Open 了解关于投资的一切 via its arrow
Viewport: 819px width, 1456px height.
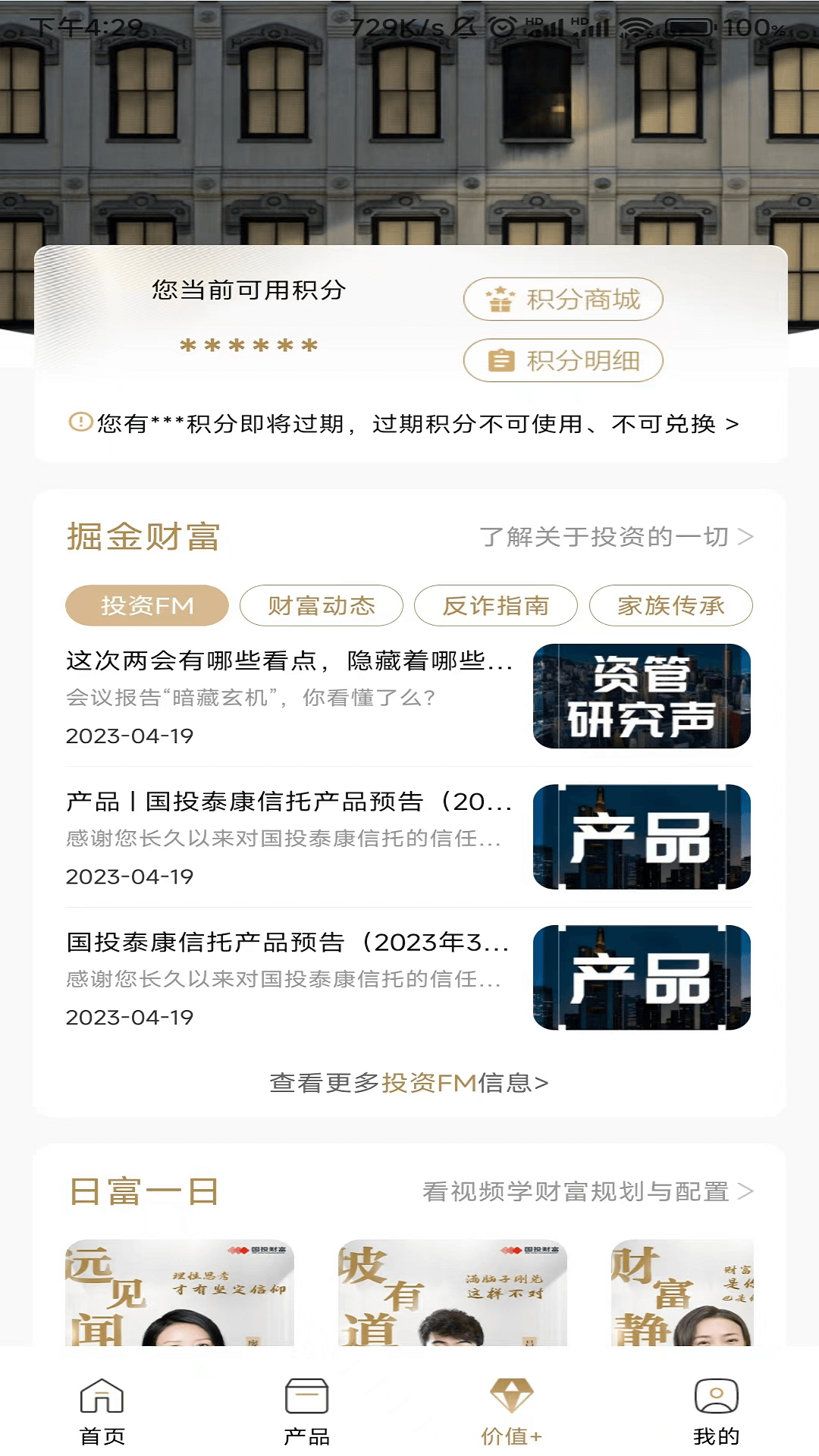pyautogui.click(x=746, y=536)
